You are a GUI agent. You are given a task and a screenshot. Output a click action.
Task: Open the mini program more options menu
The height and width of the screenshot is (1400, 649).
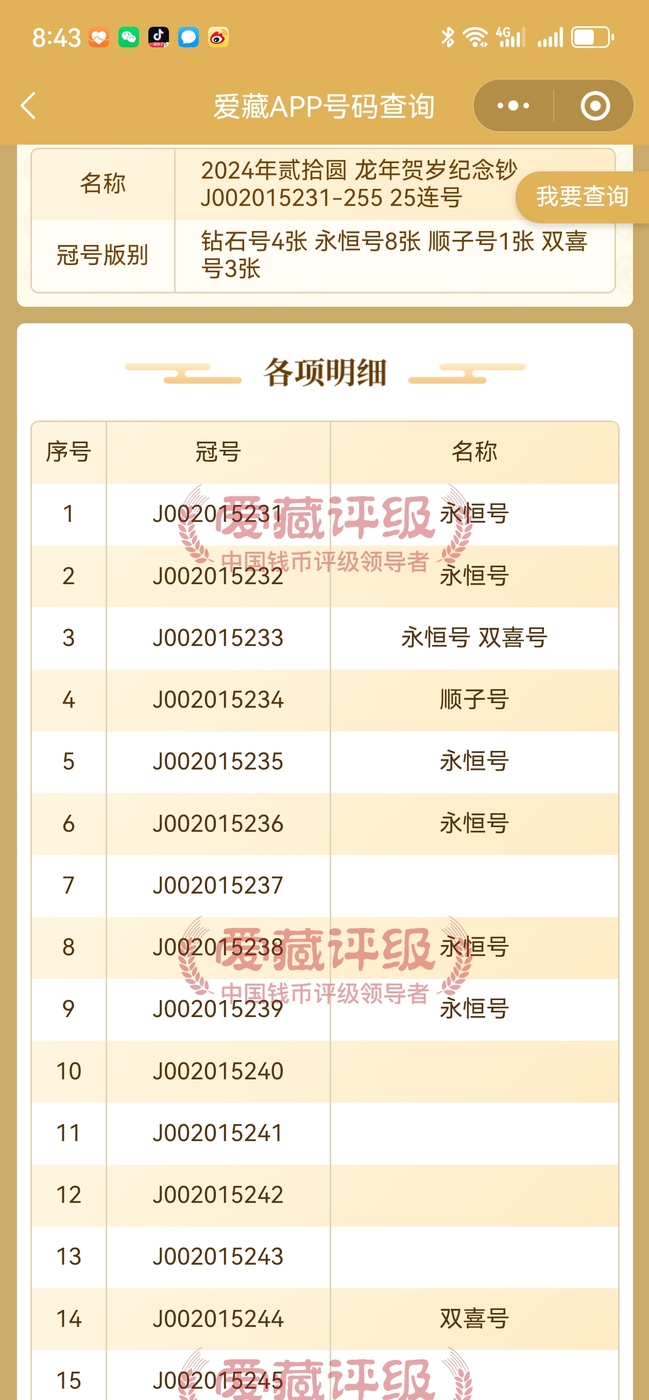(x=513, y=106)
